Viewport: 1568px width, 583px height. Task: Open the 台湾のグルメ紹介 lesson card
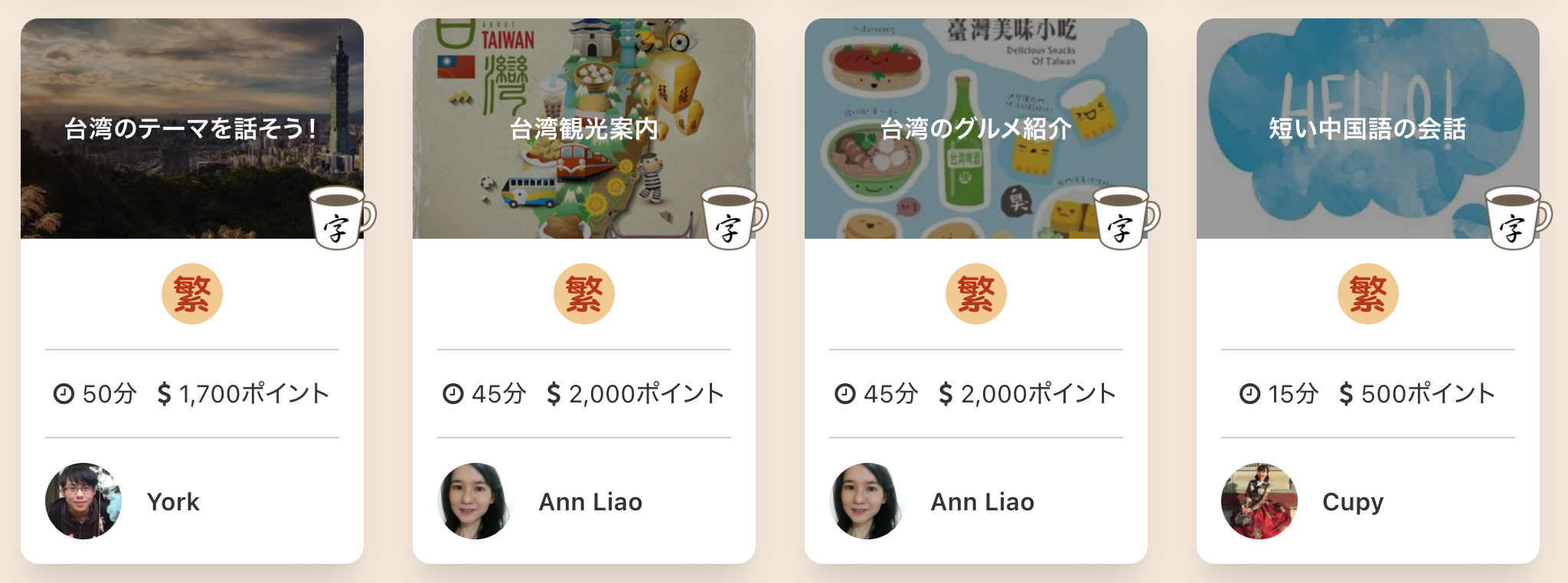click(x=975, y=129)
